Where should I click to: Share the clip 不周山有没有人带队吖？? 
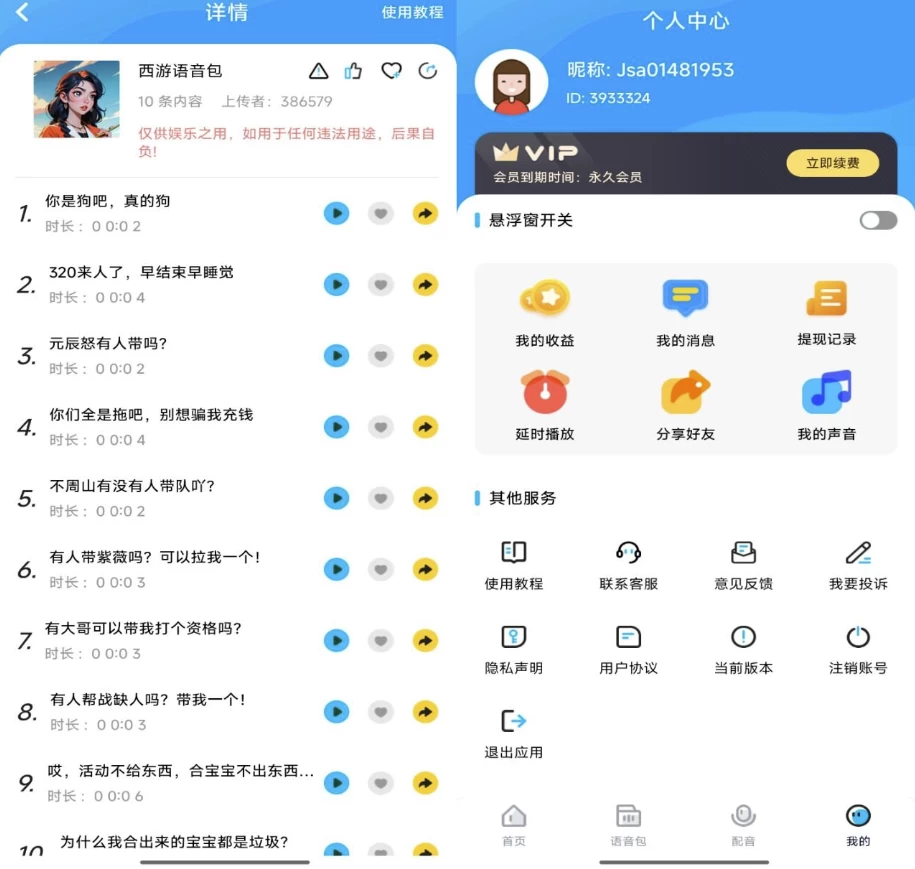point(425,498)
